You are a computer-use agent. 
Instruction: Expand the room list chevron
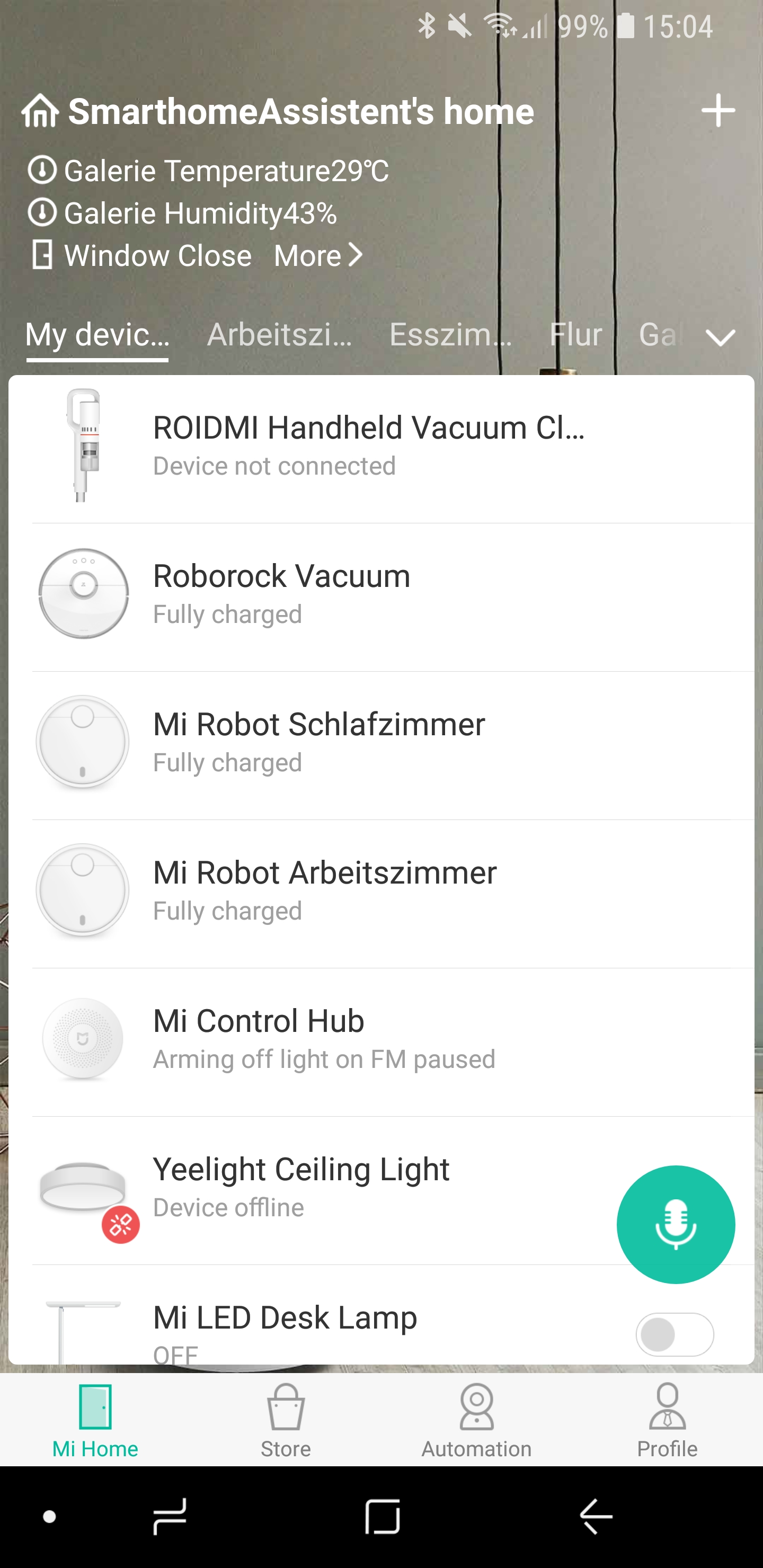click(720, 336)
